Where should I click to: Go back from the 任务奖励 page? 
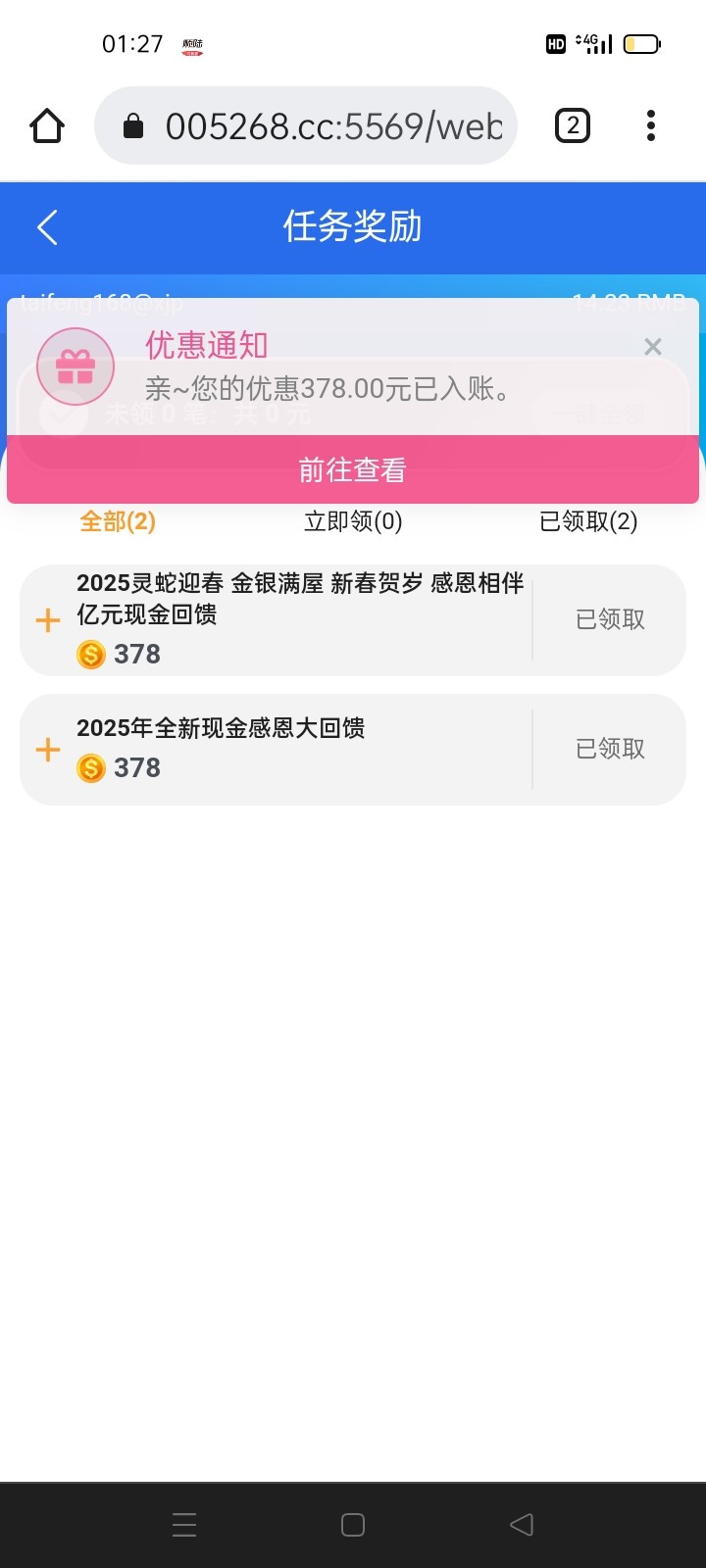(47, 227)
